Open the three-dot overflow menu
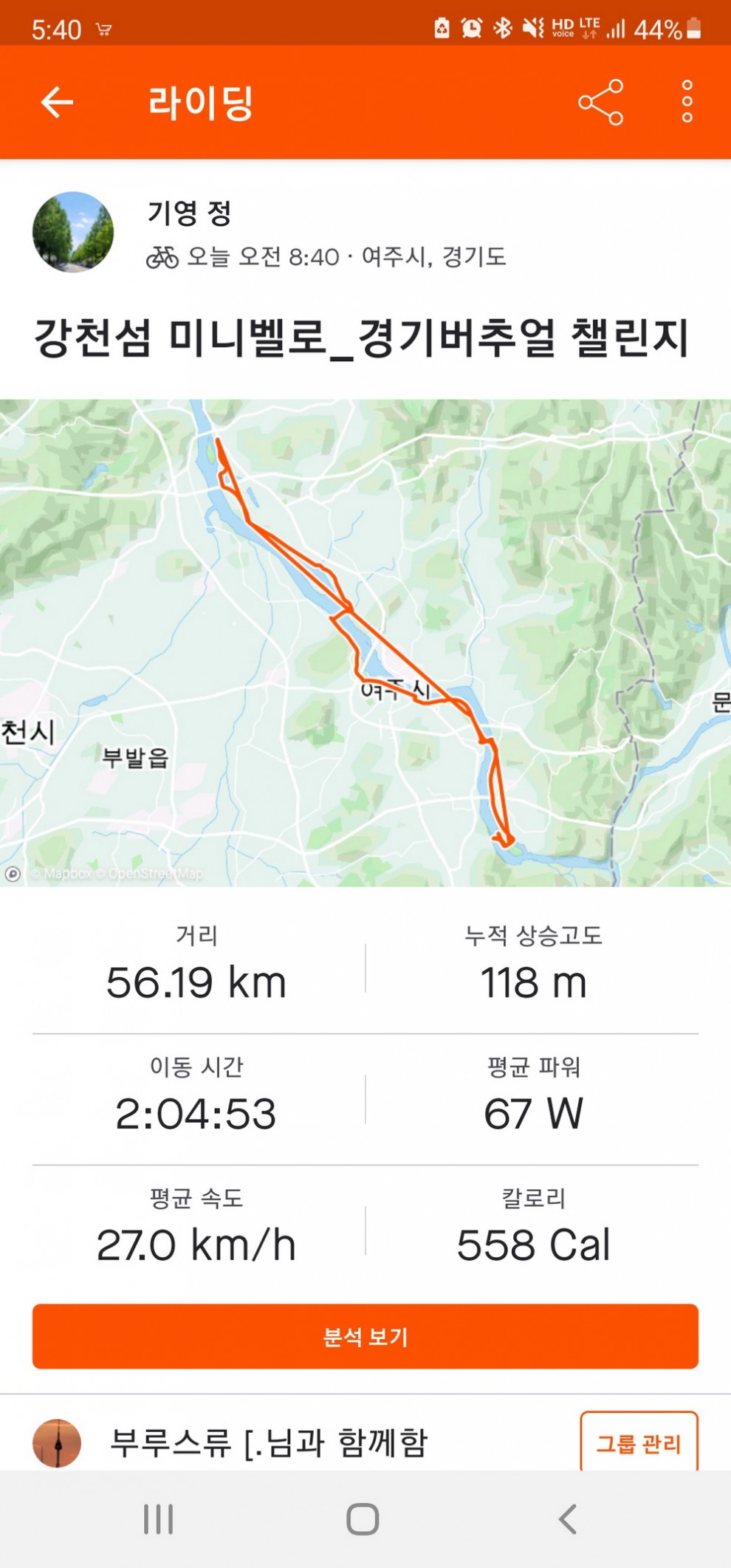Image resolution: width=731 pixels, height=1568 pixels. tap(687, 102)
